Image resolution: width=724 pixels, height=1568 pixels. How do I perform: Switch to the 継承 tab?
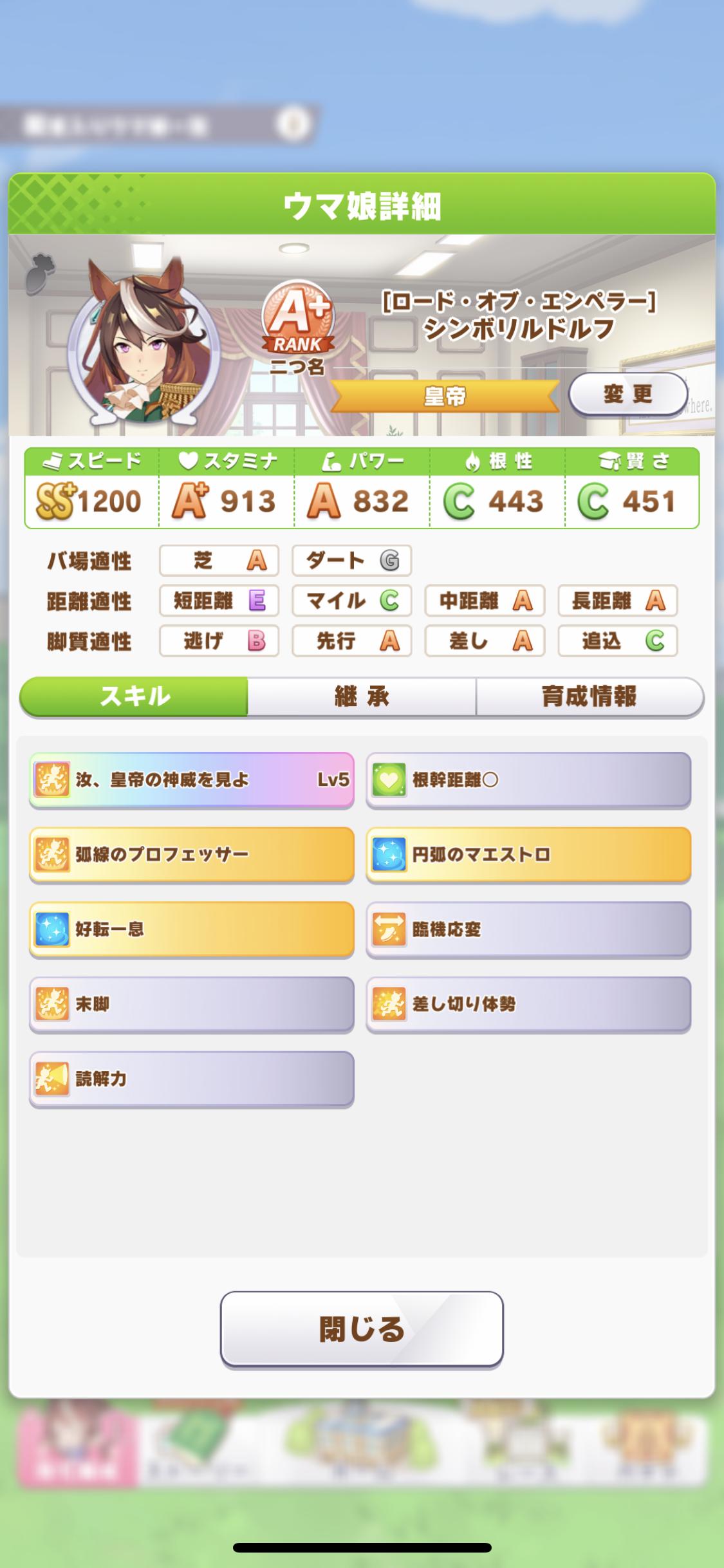click(x=362, y=696)
